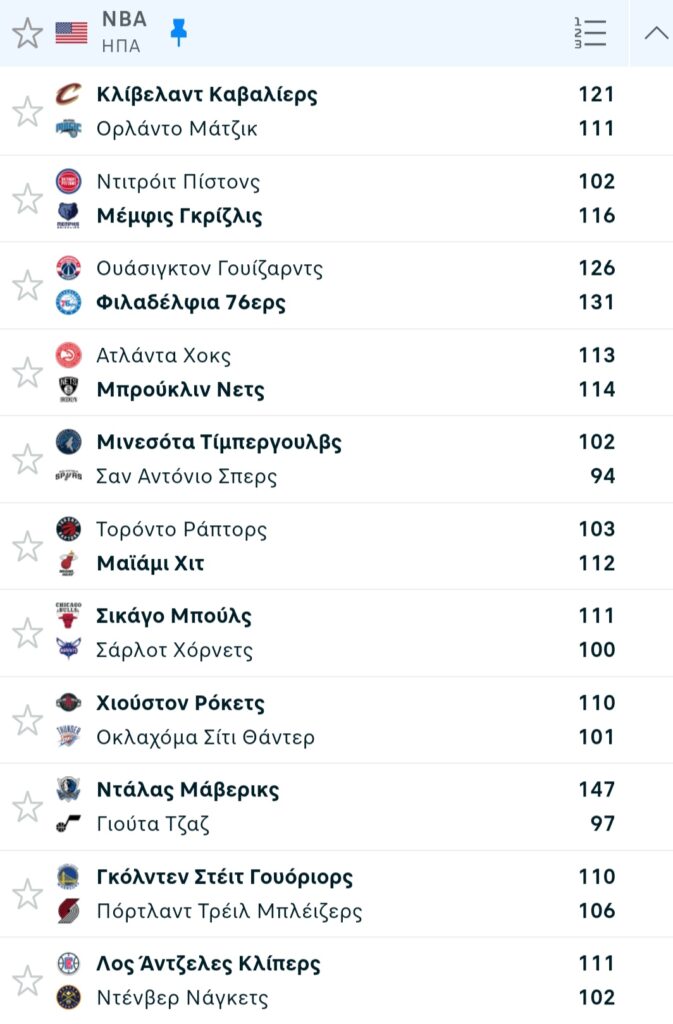
Task: Pin the NBA league
Action: click(x=179, y=33)
